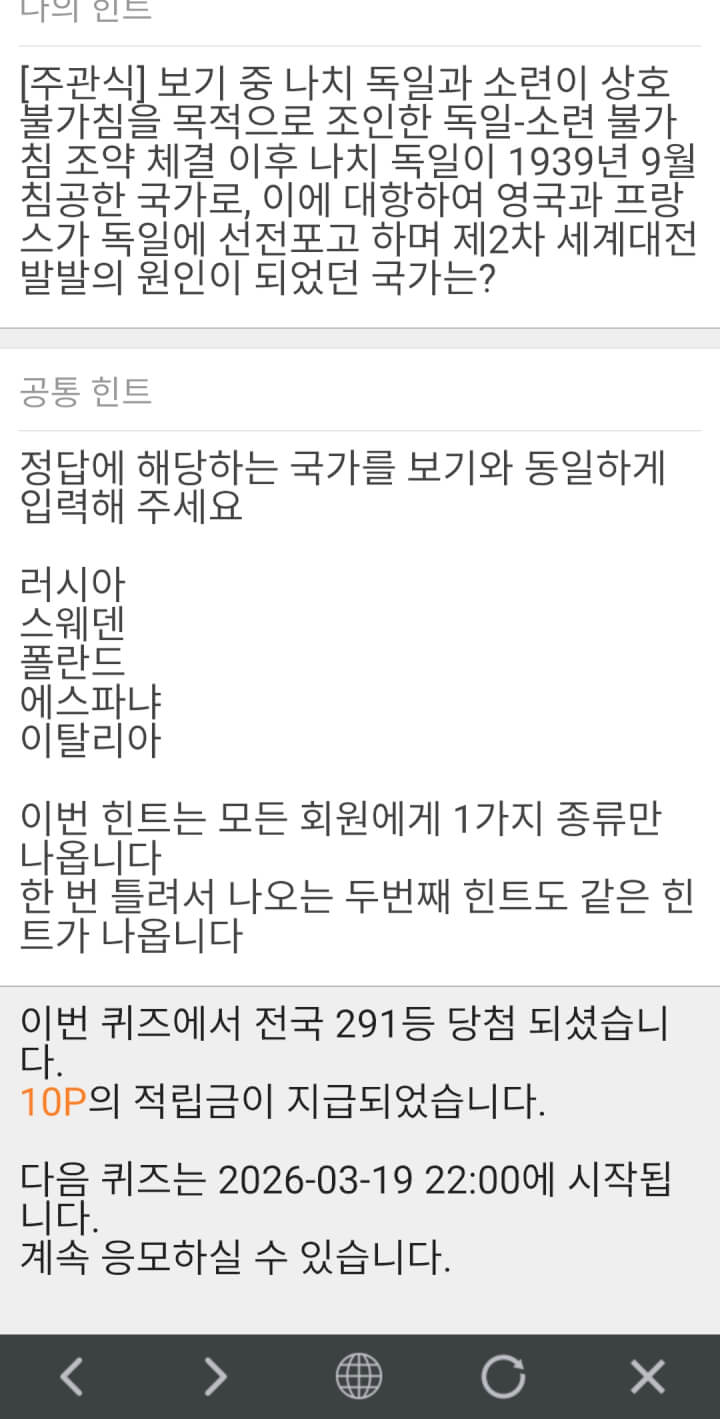Go forward to the next page

click(x=215, y=1377)
